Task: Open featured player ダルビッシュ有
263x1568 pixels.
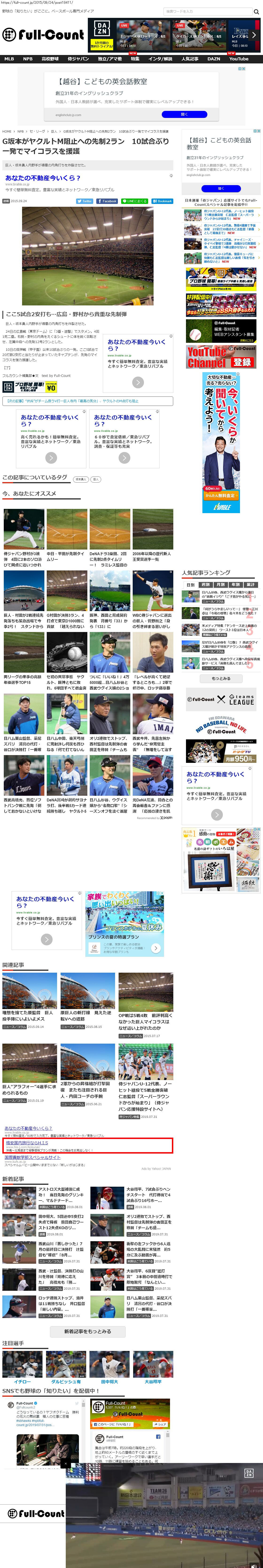Action: click(x=66, y=1381)
